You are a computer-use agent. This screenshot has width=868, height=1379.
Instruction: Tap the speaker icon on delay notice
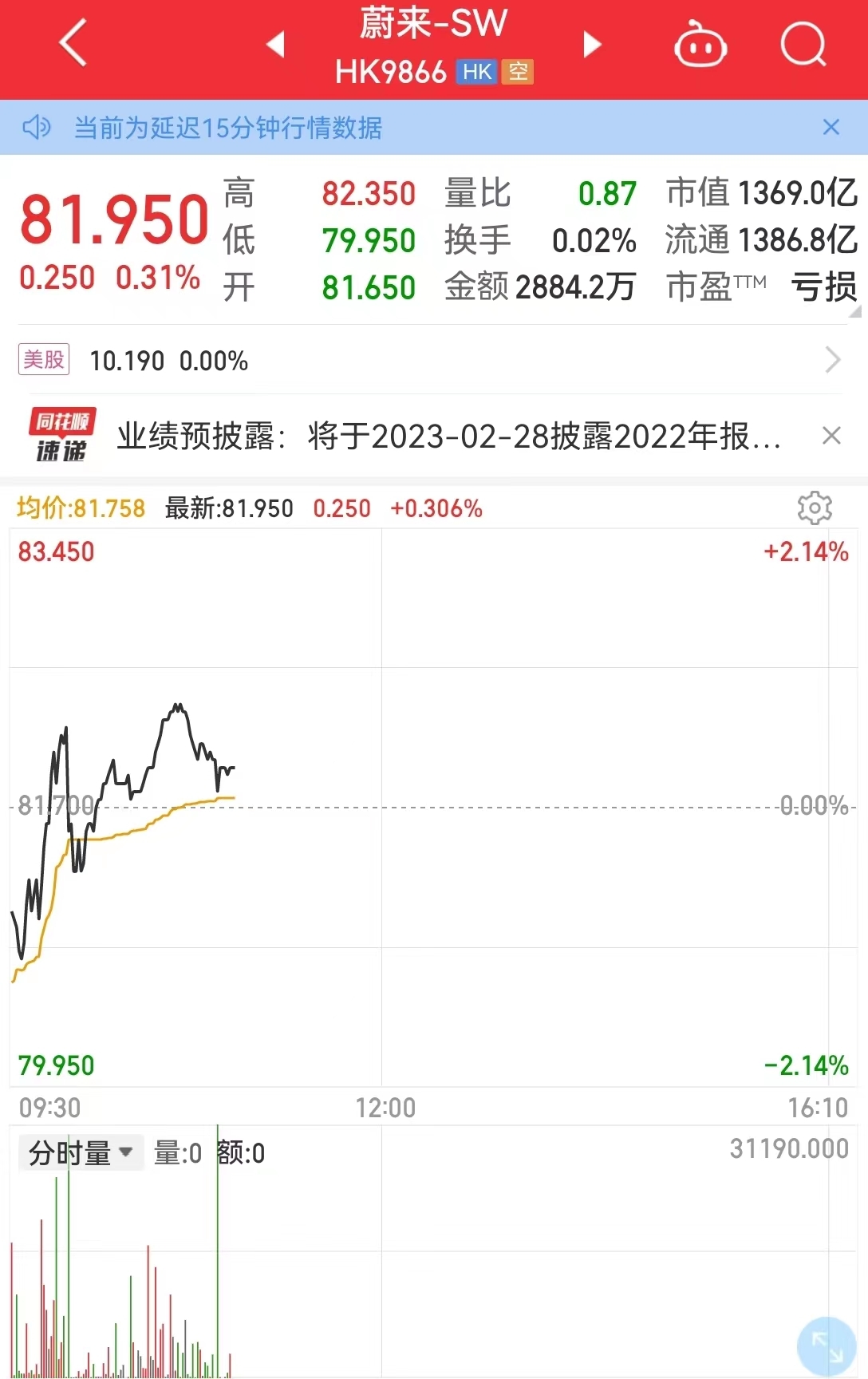coord(37,128)
